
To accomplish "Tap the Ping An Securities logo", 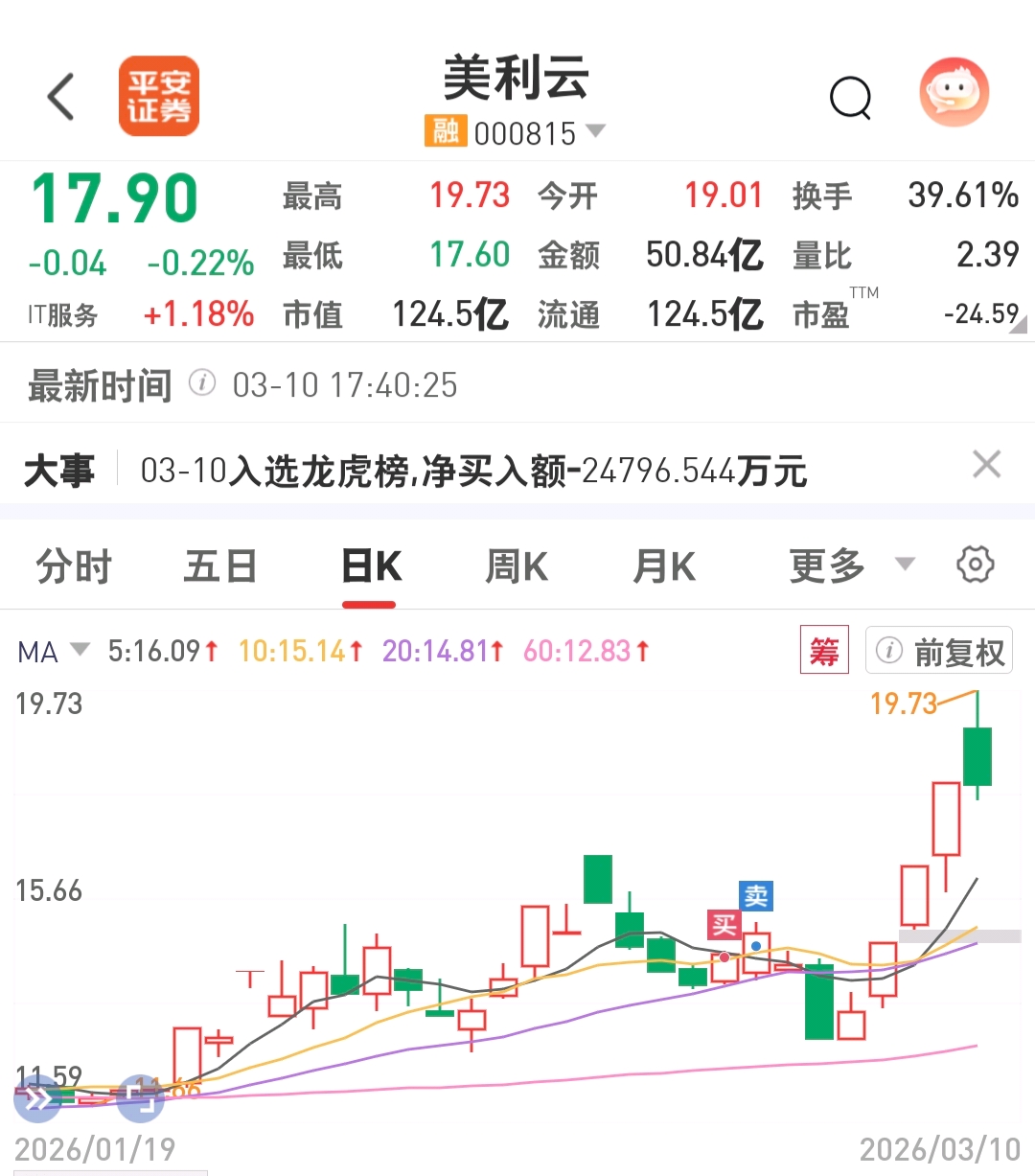I will pyautogui.click(x=159, y=98).
